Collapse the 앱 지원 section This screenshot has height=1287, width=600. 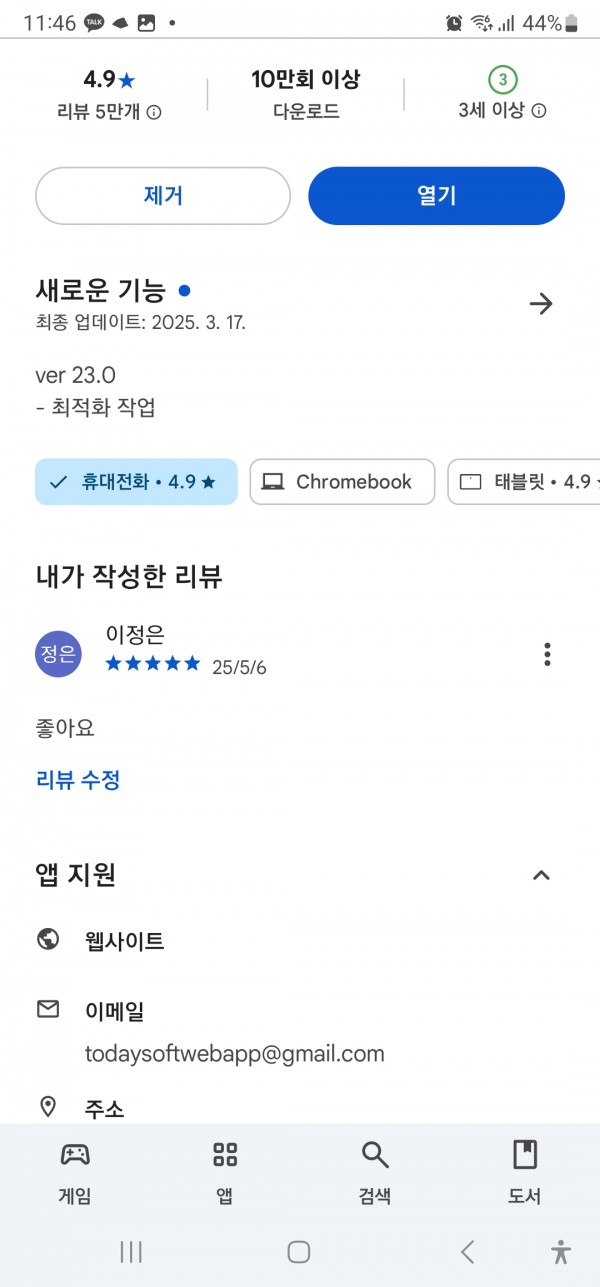[x=541, y=876]
